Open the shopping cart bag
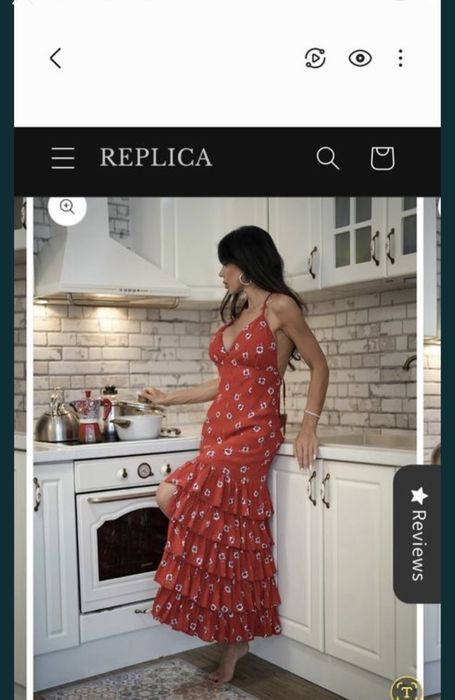 383,158
